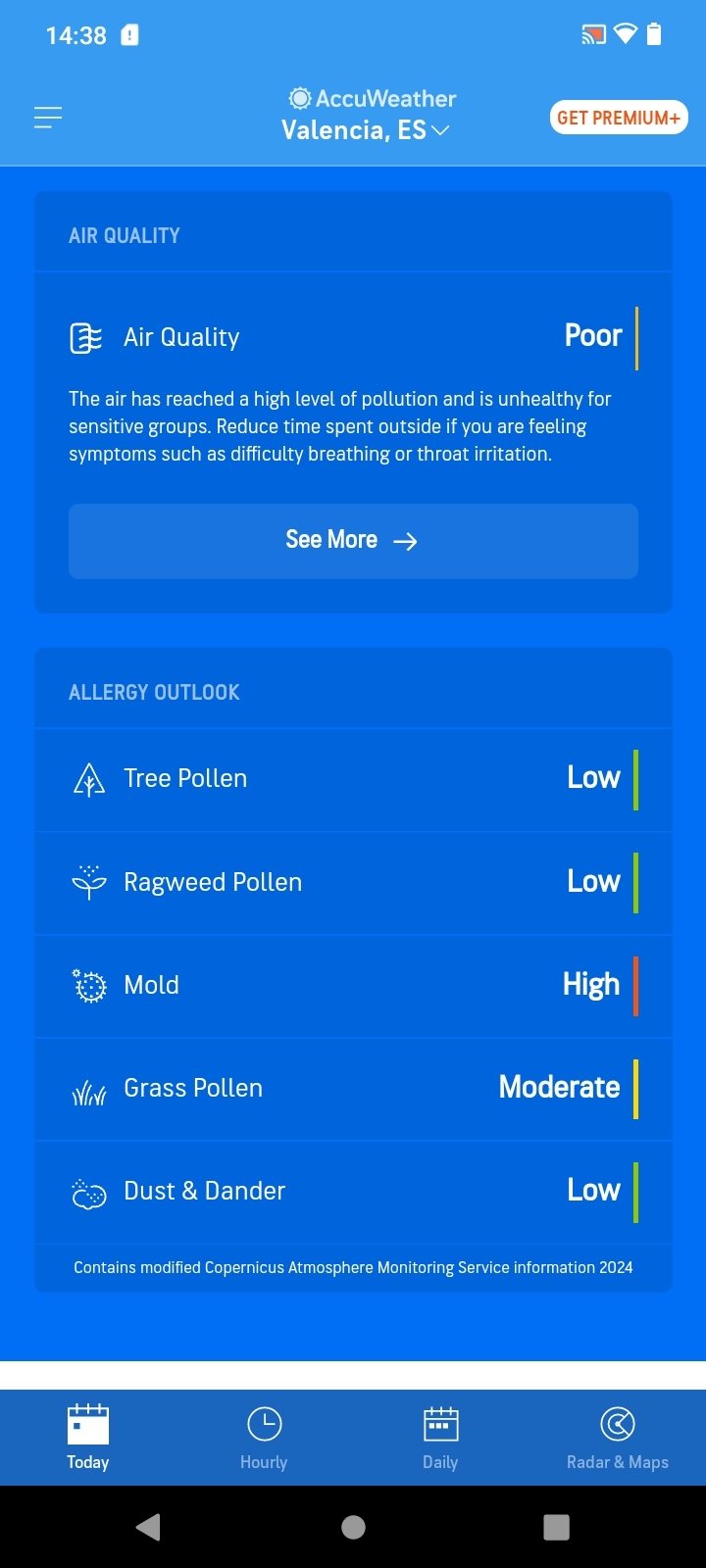Open Dust & Dander outlook

(353, 1192)
